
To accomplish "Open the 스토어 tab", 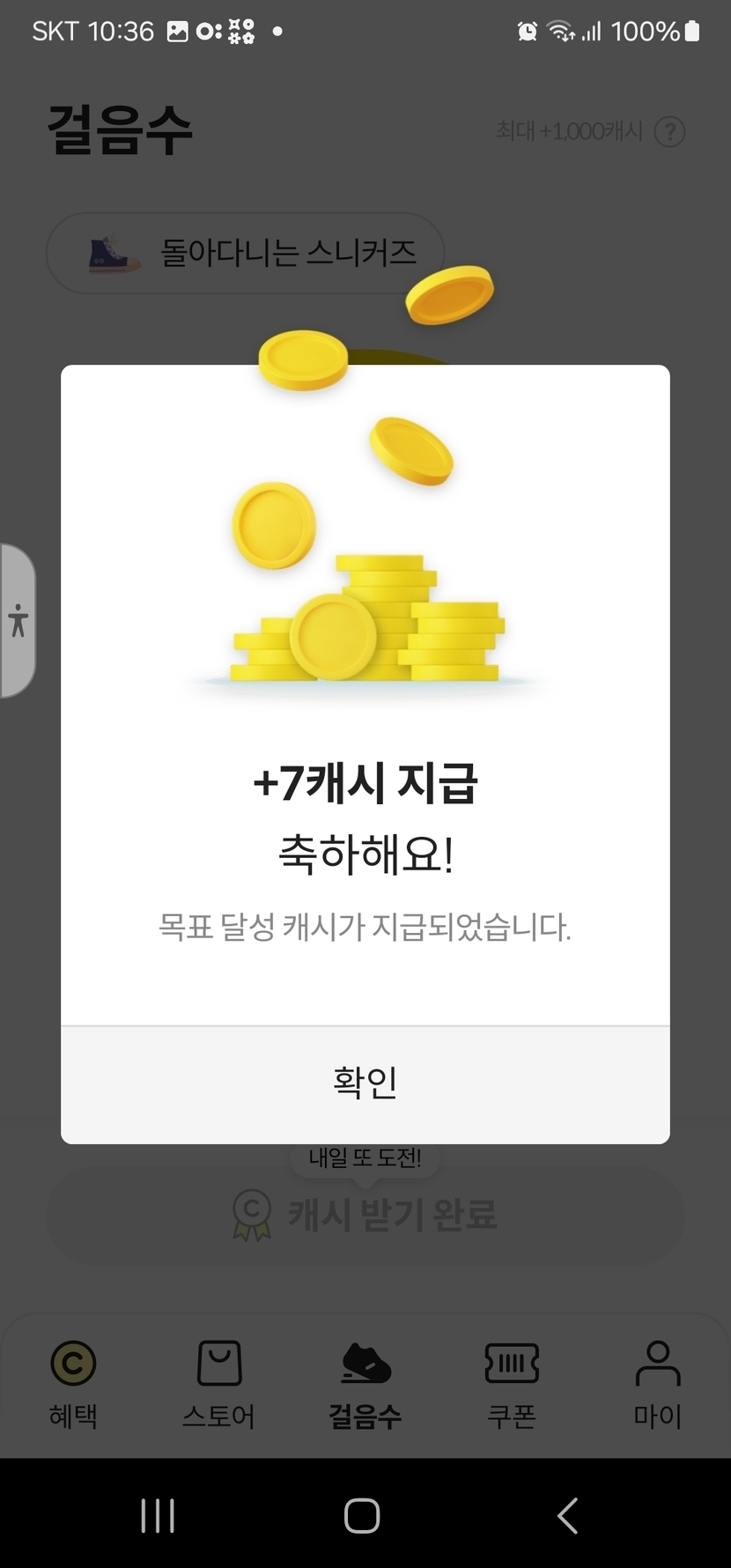I will tap(218, 1381).
